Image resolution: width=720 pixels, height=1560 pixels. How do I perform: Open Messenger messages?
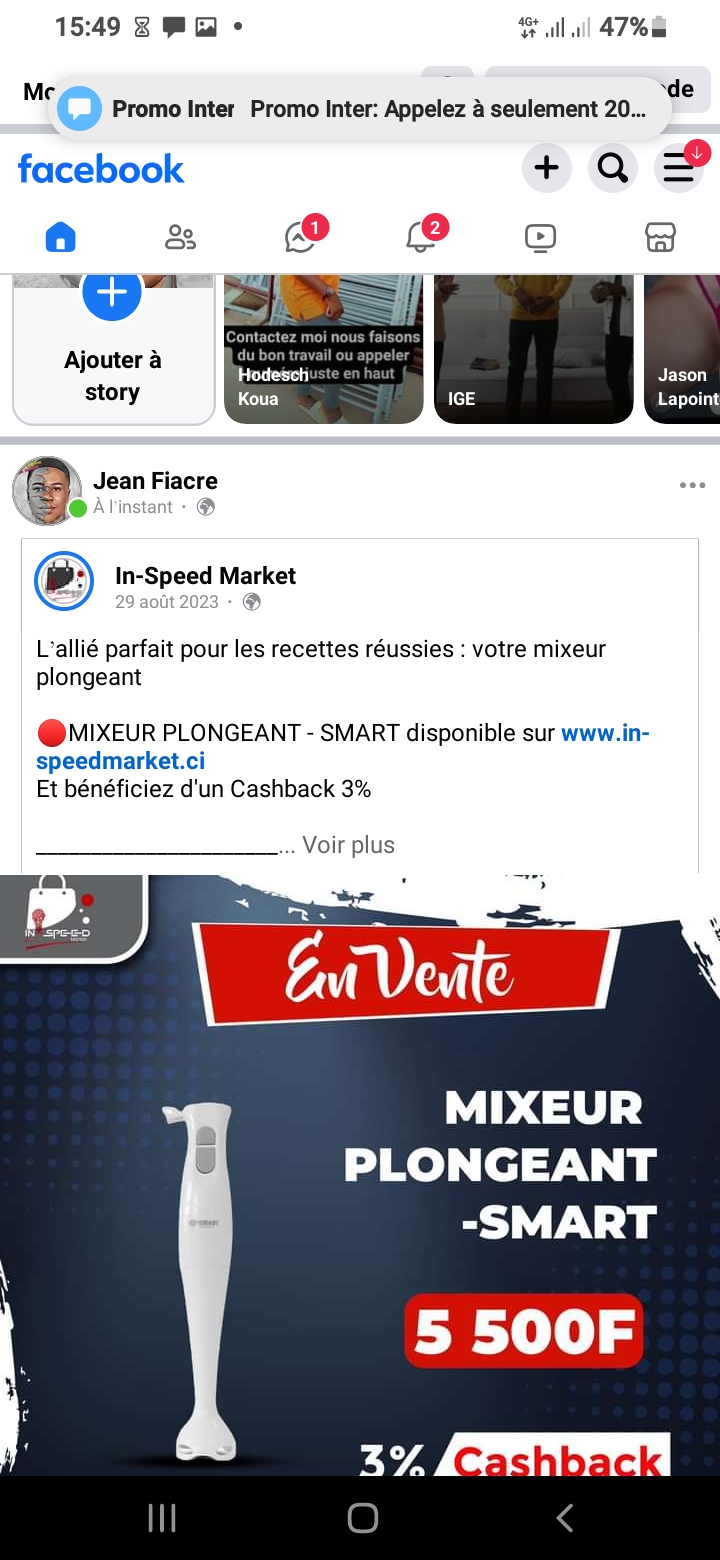click(300, 237)
